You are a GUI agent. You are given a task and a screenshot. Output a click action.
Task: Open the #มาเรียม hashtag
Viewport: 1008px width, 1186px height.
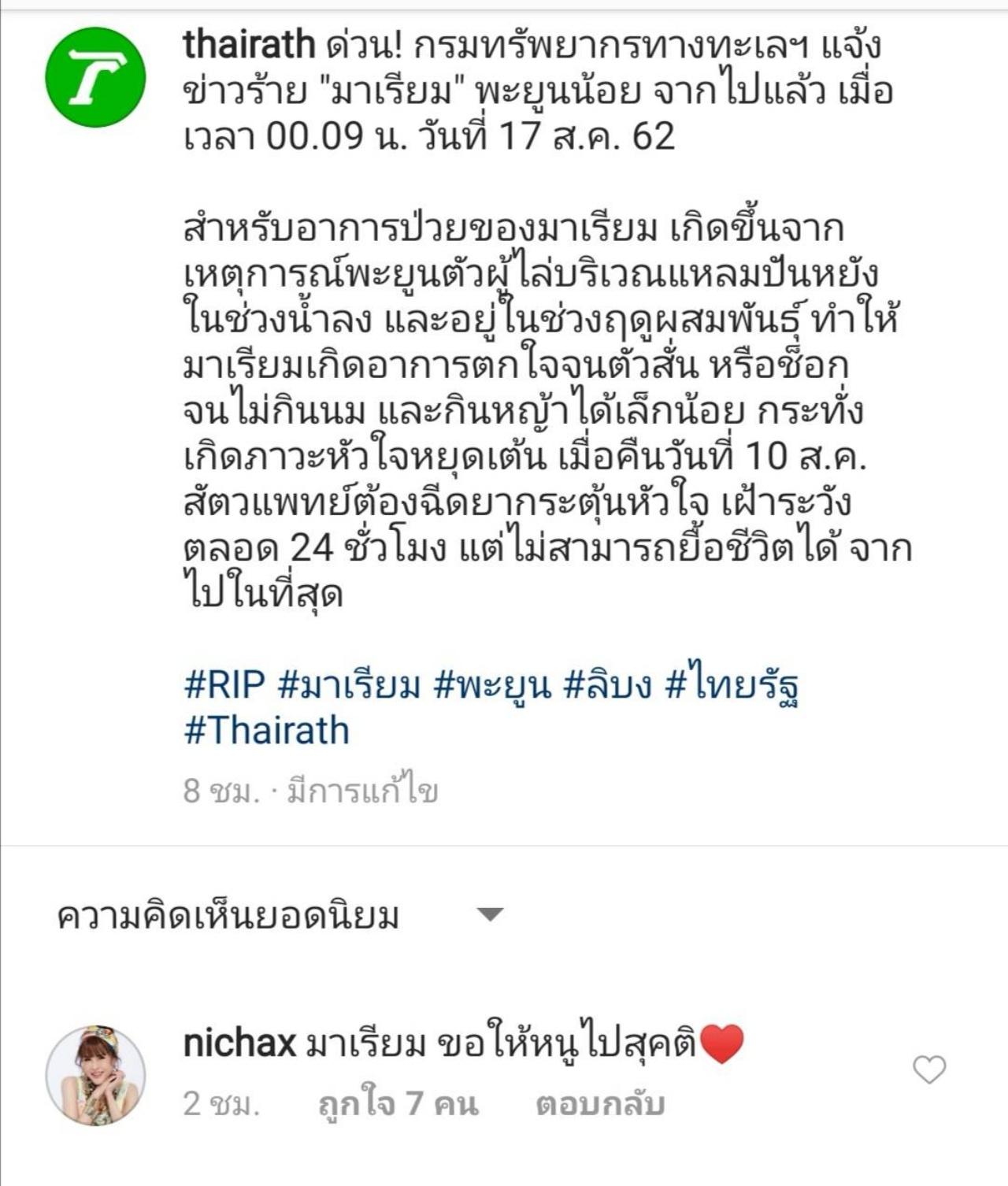click(x=350, y=684)
